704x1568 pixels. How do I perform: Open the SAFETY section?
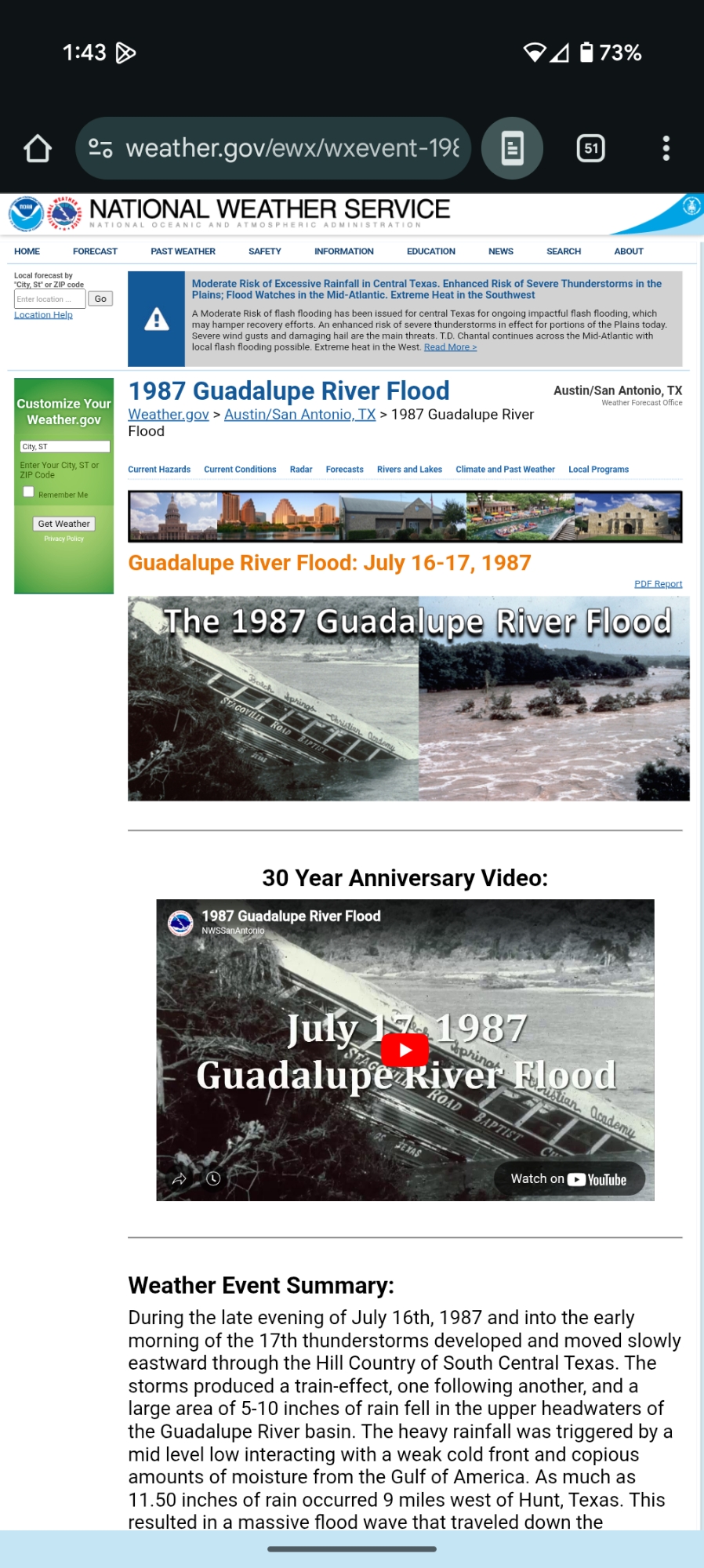coord(264,252)
